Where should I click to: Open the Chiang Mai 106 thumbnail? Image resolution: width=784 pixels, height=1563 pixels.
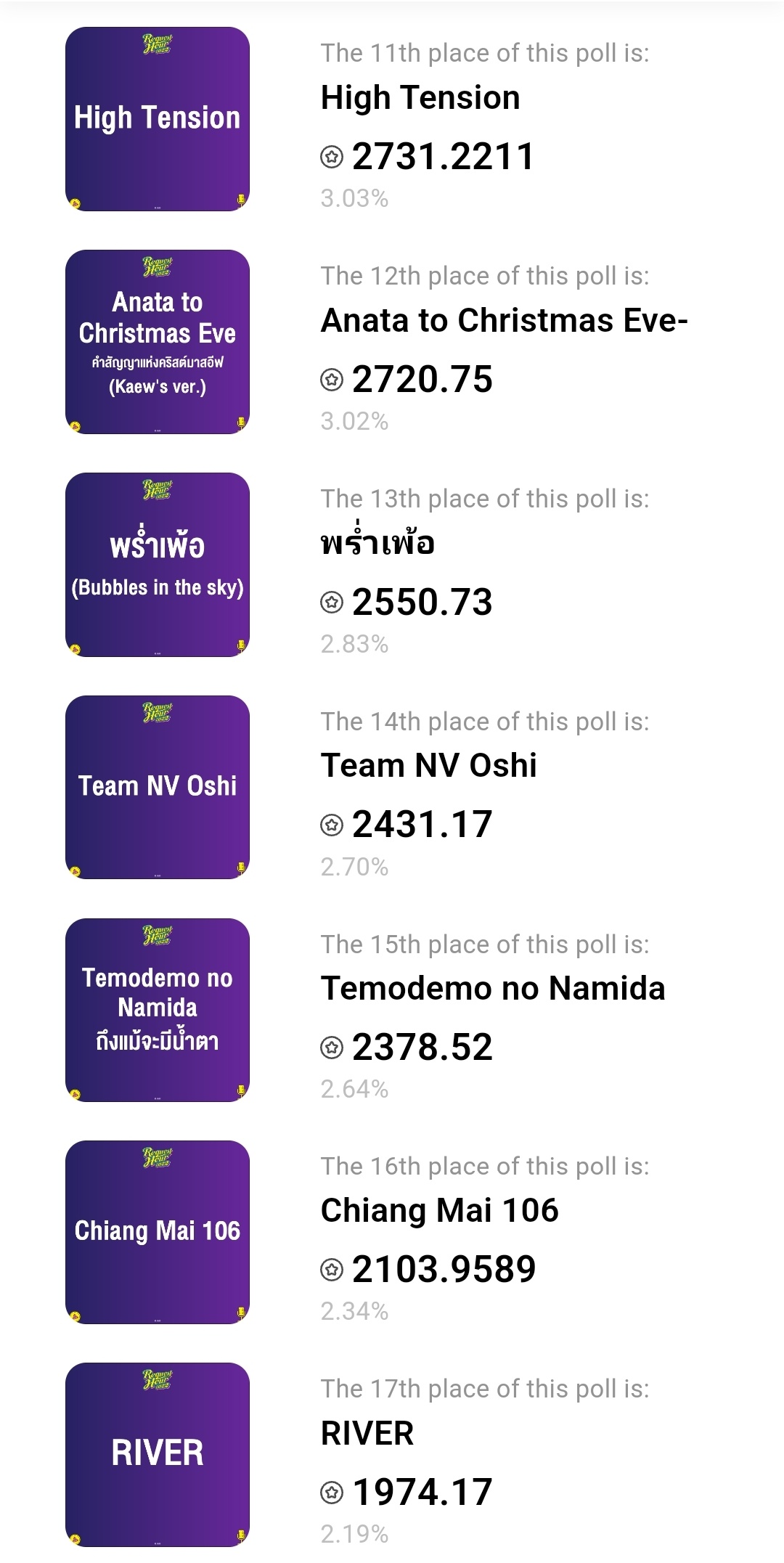pos(158,1233)
